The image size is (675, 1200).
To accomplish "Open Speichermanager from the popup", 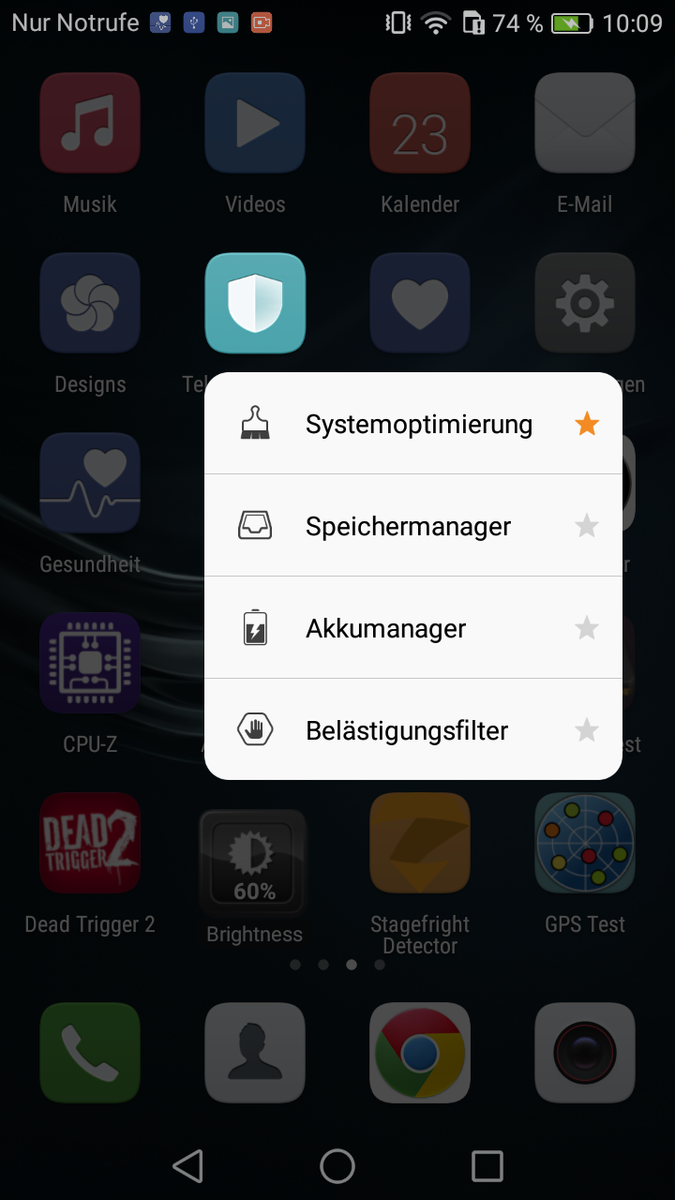I will click(x=408, y=526).
